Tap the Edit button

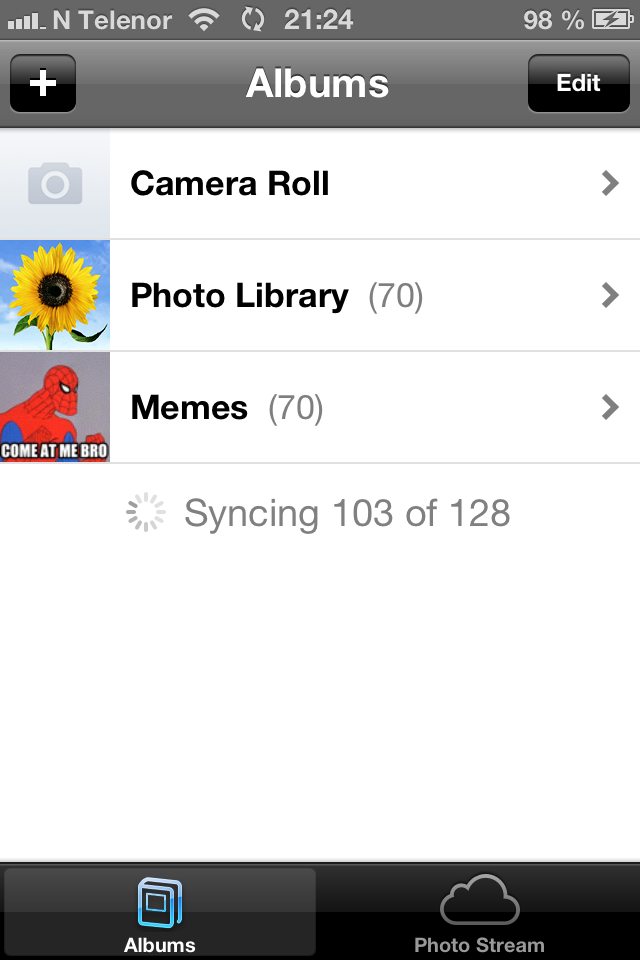coord(578,84)
